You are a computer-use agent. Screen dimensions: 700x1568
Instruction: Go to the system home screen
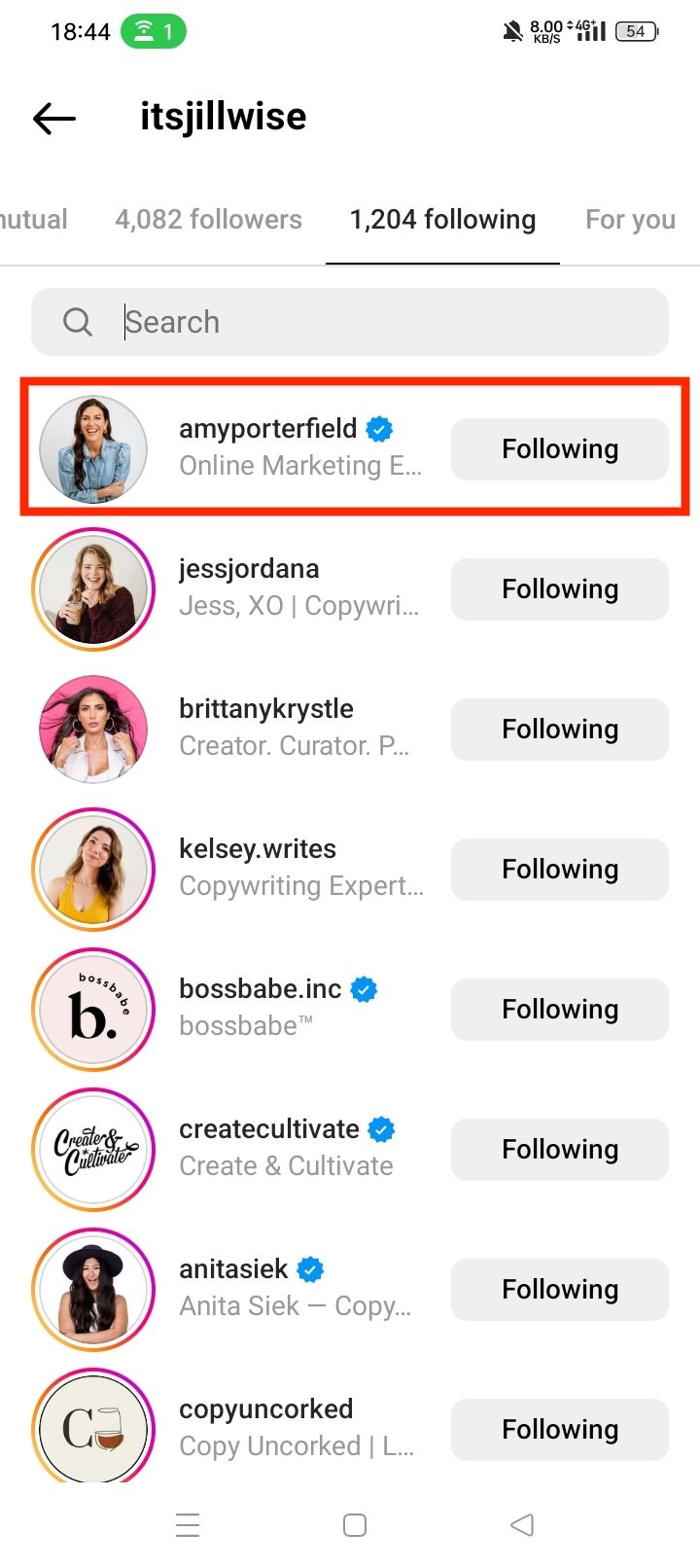(355, 1524)
